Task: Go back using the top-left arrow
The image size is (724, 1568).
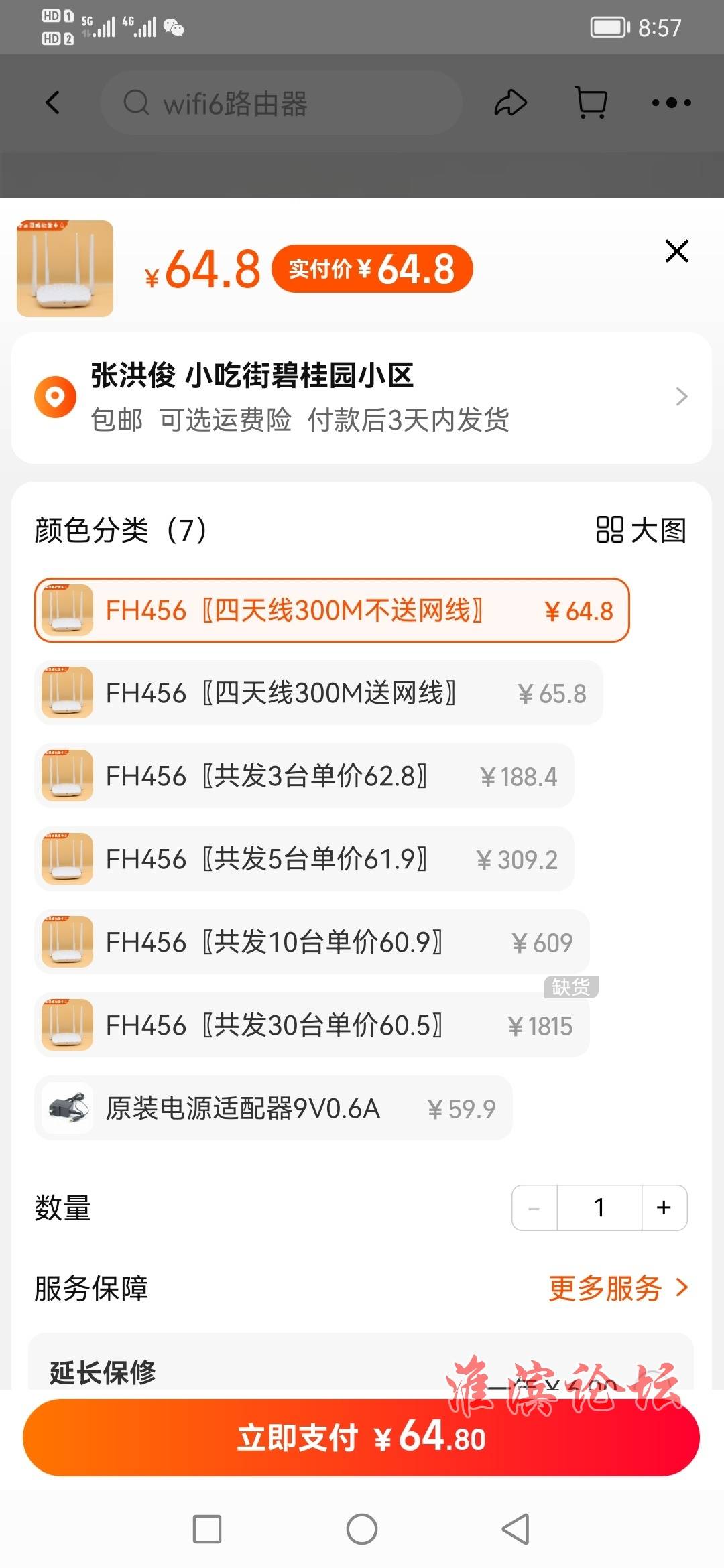Action: pos(53,103)
